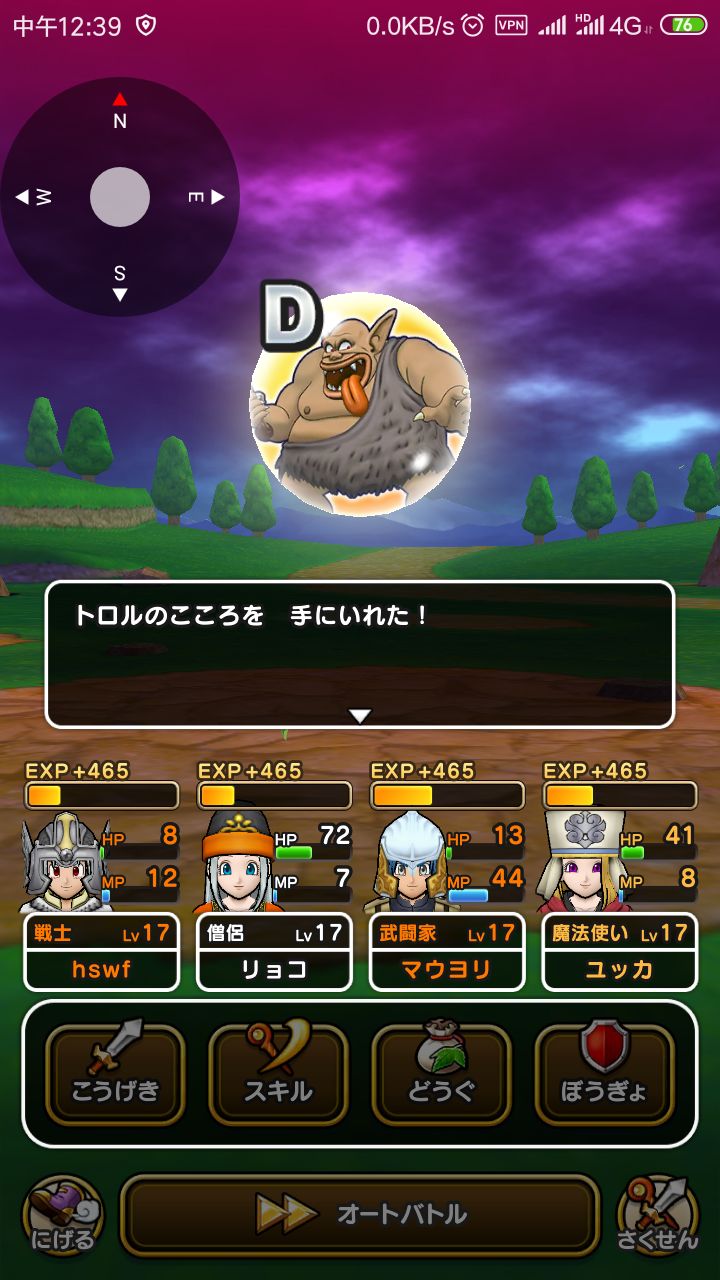Open the スキル skill menu
The width and height of the screenshot is (720, 1280).
(x=278, y=1073)
